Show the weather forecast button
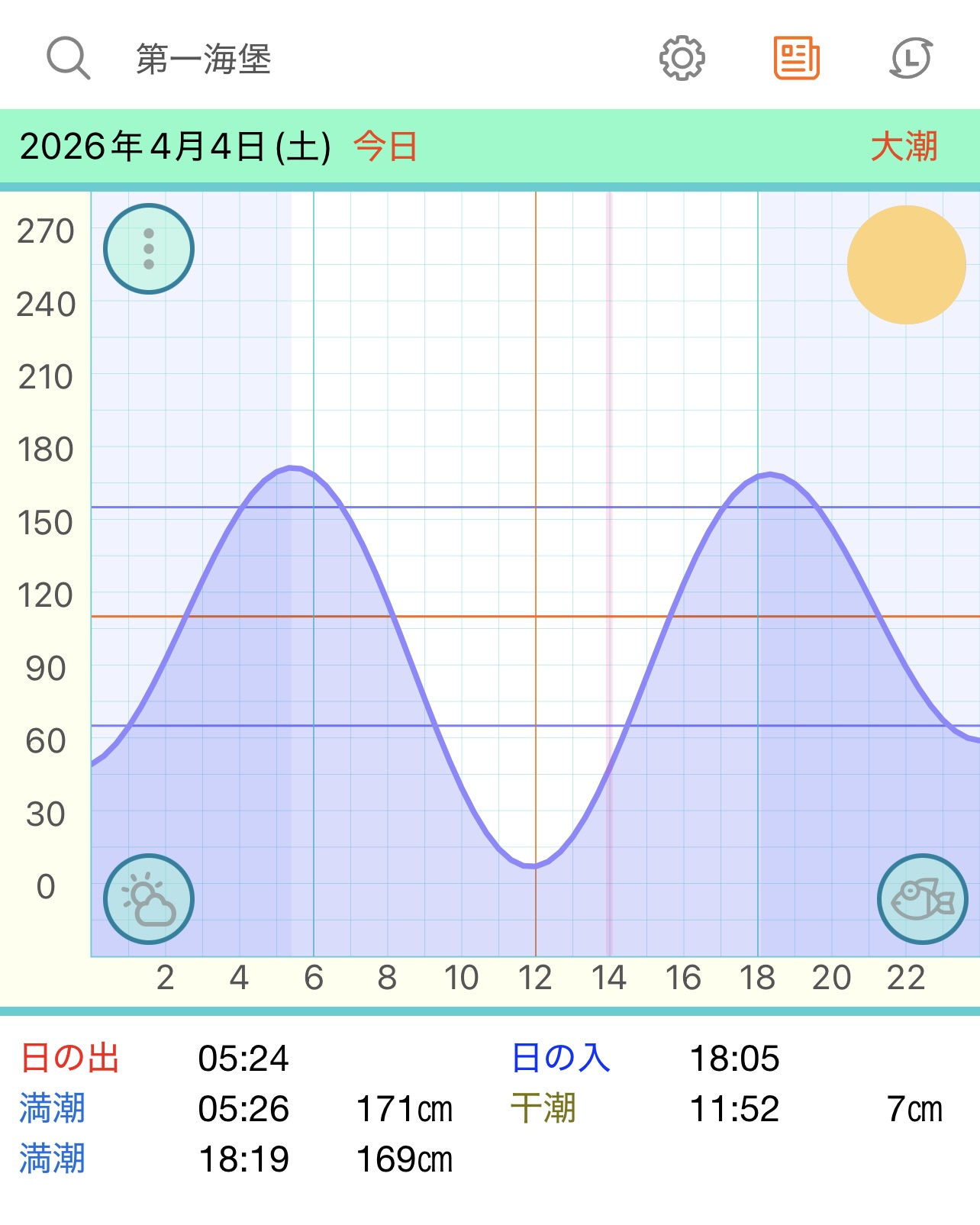The image size is (980, 1225). click(x=149, y=899)
